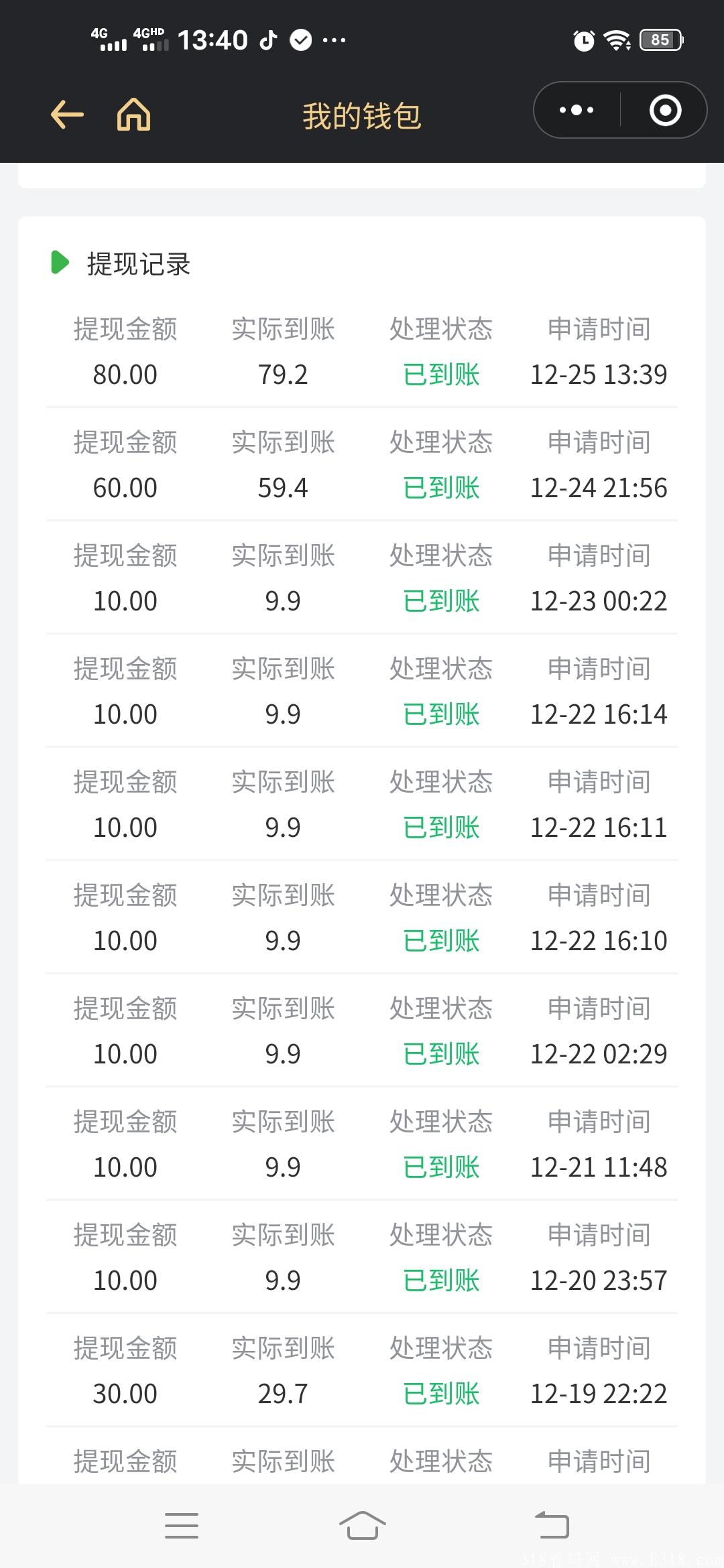Screen dimensions: 724x1568
Task: Open mini program options via the ... button
Action: pyautogui.click(x=577, y=109)
